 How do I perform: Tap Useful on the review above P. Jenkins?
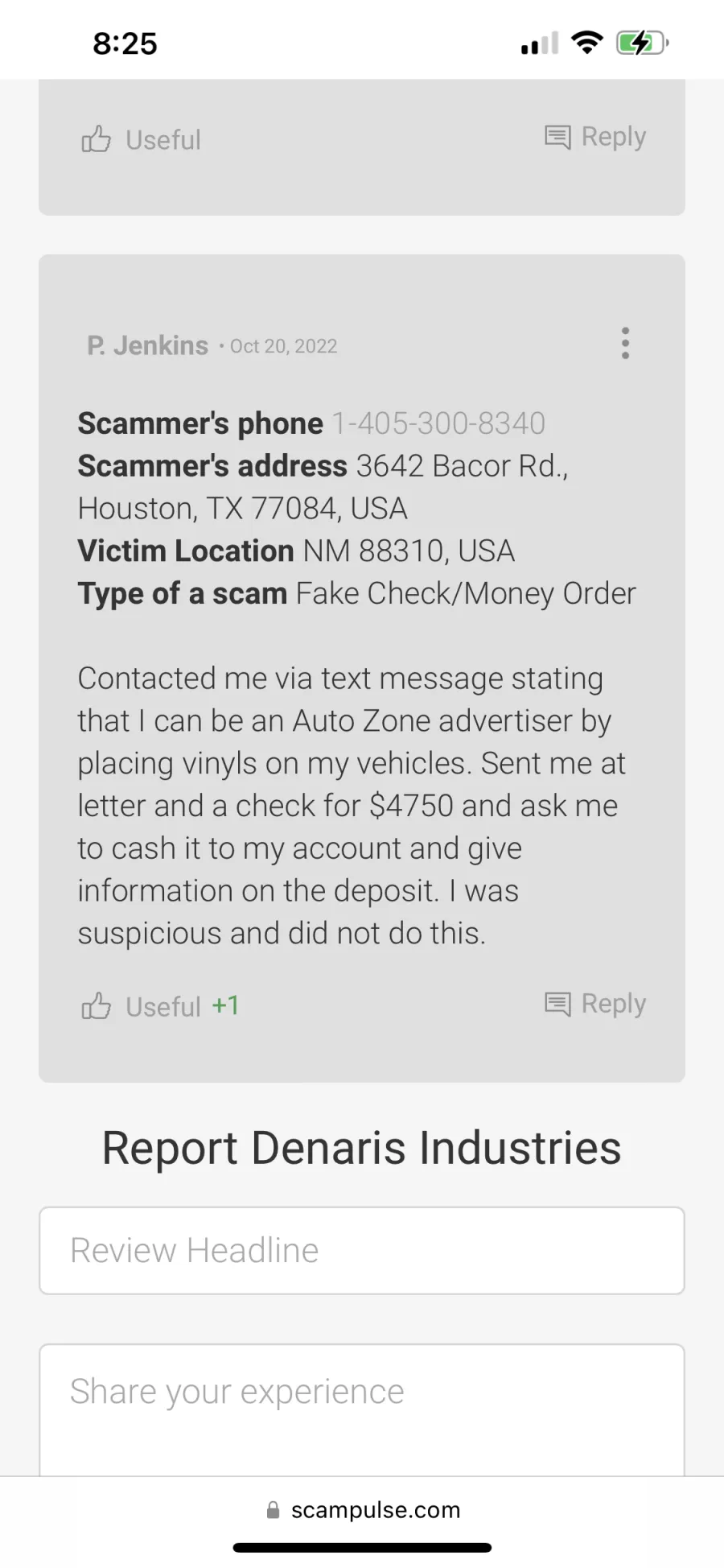point(142,139)
